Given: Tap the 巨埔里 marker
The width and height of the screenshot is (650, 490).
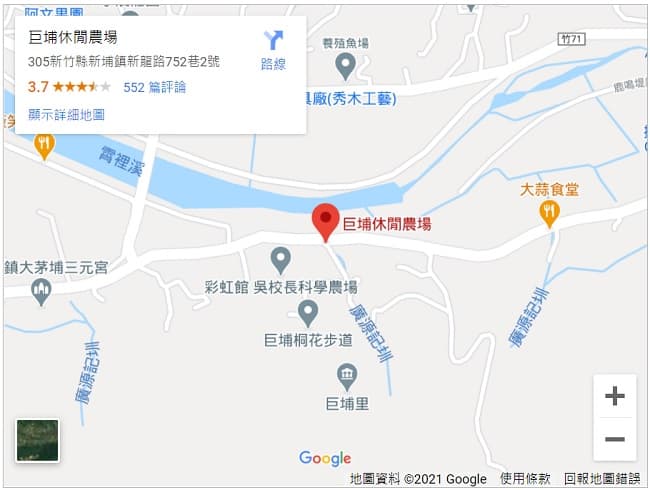Looking at the screenshot, I should coord(347,377).
